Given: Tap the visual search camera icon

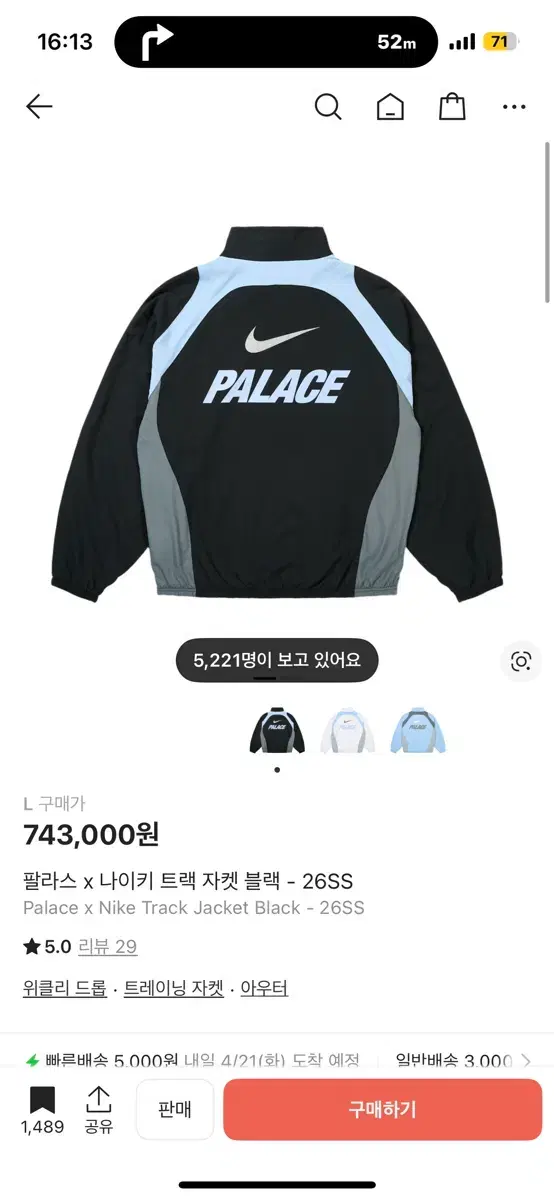Looking at the screenshot, I should point(520,661).
